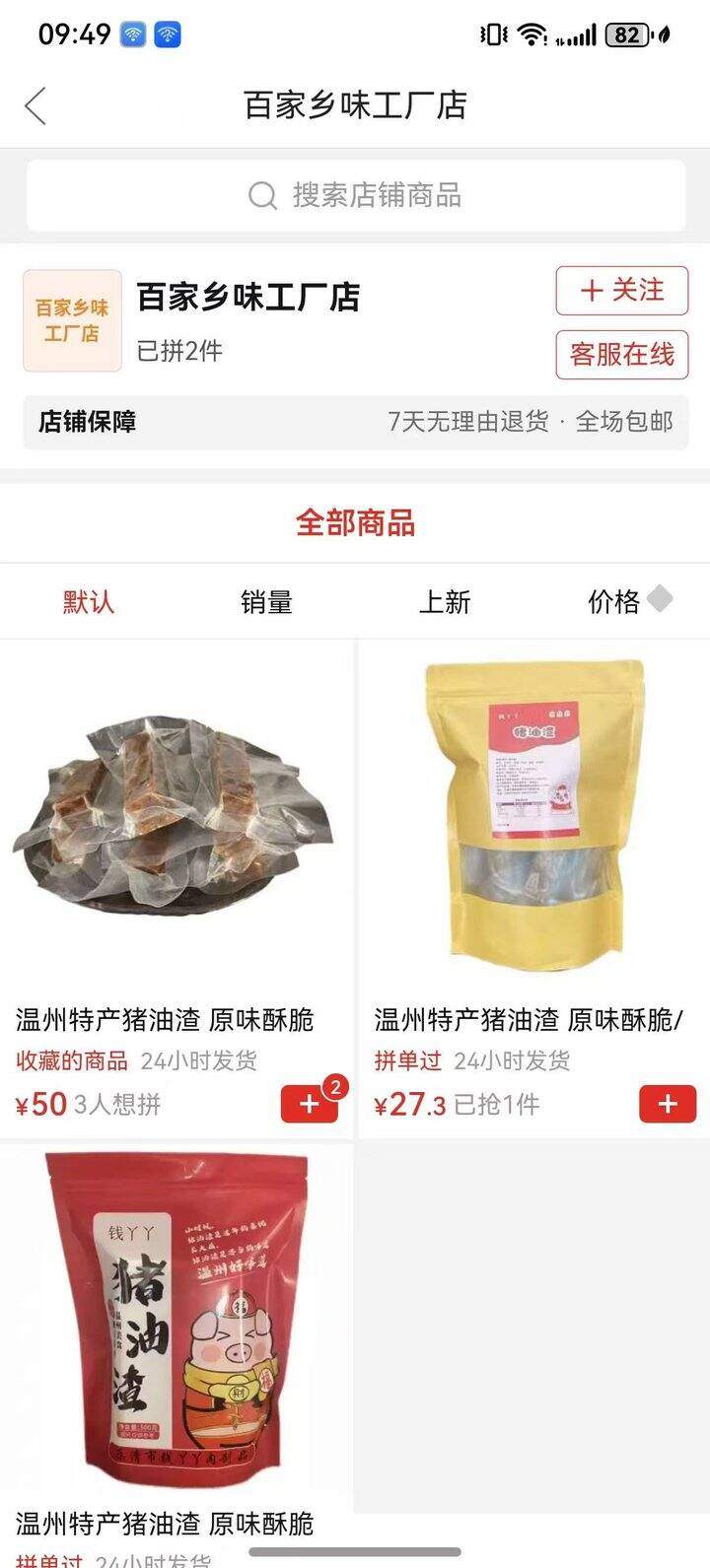Open customer service via 客服在线
The width and height of the screenshot is (710, 1568).
pos(621,355)
